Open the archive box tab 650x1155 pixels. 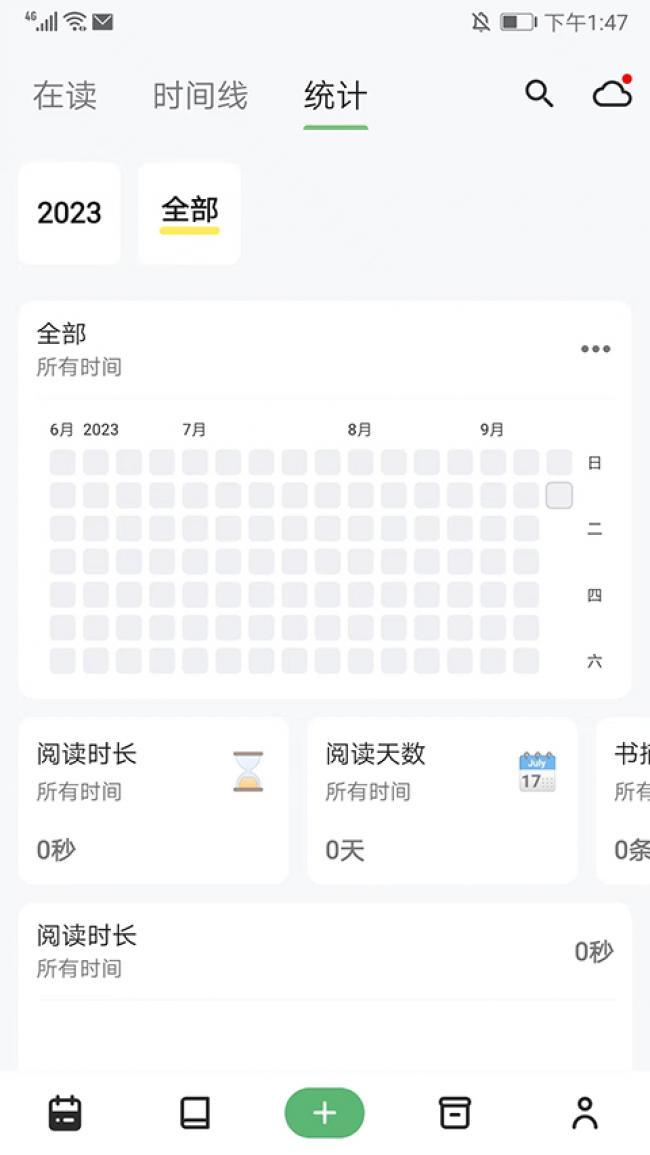coord(455,1113)
